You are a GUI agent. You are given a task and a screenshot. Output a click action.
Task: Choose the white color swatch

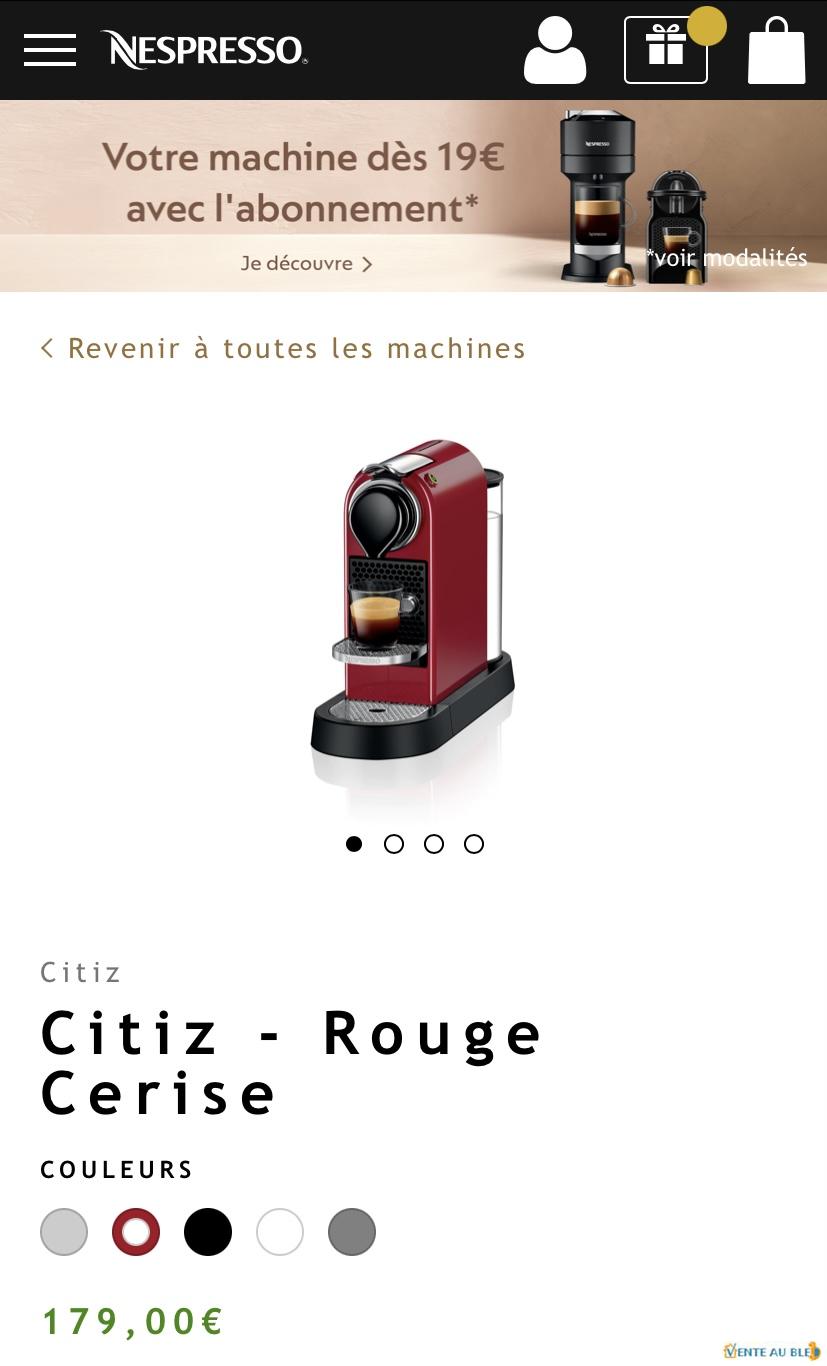[280, 1232]
